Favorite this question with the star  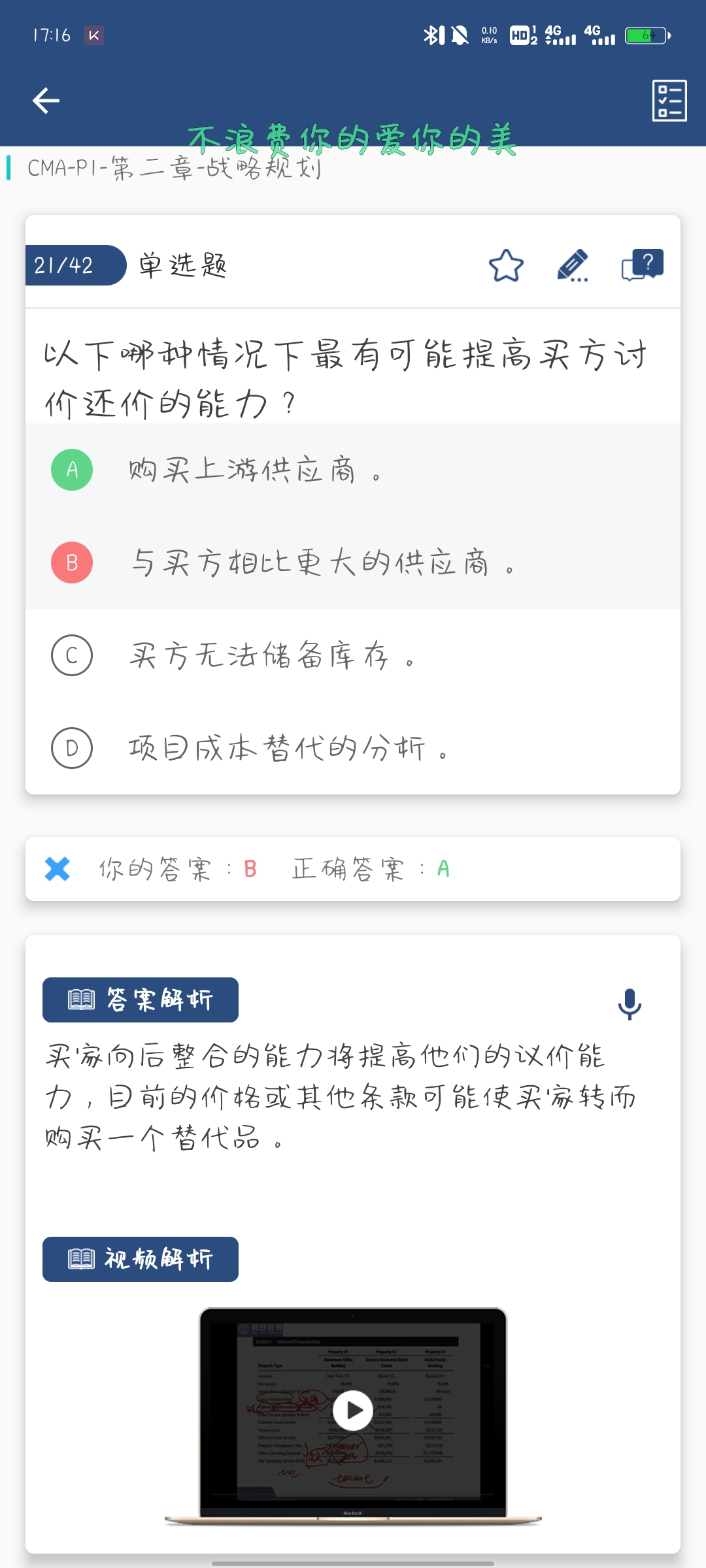point(506,266)
